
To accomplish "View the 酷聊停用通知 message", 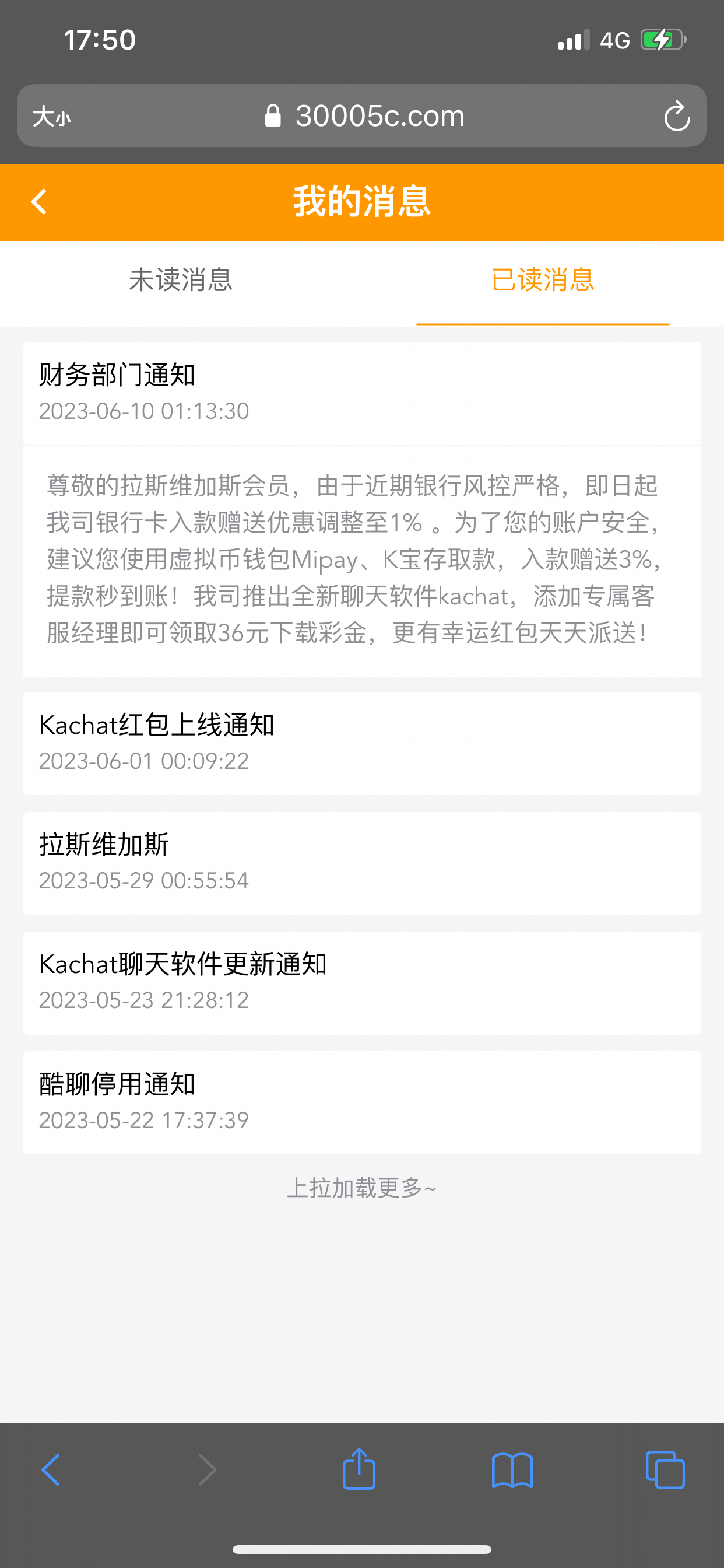I will click(361, 1101).
